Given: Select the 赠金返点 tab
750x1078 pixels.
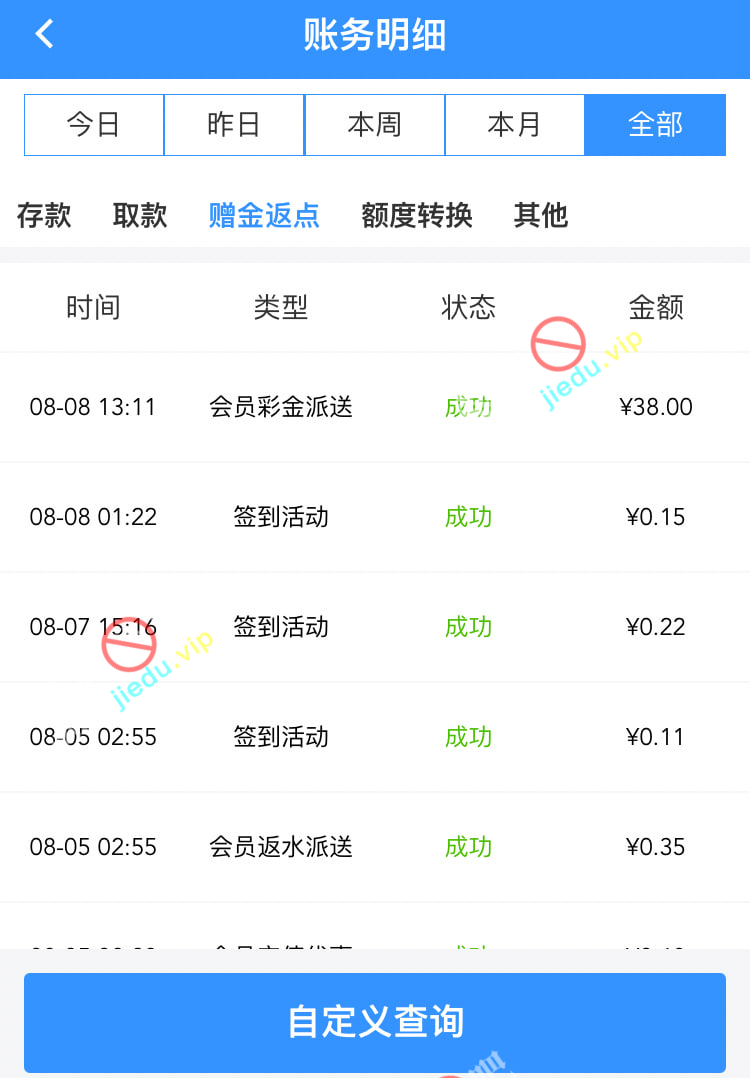Looking at the screenshot, I should pyautogui.click(x=264, y=215).
